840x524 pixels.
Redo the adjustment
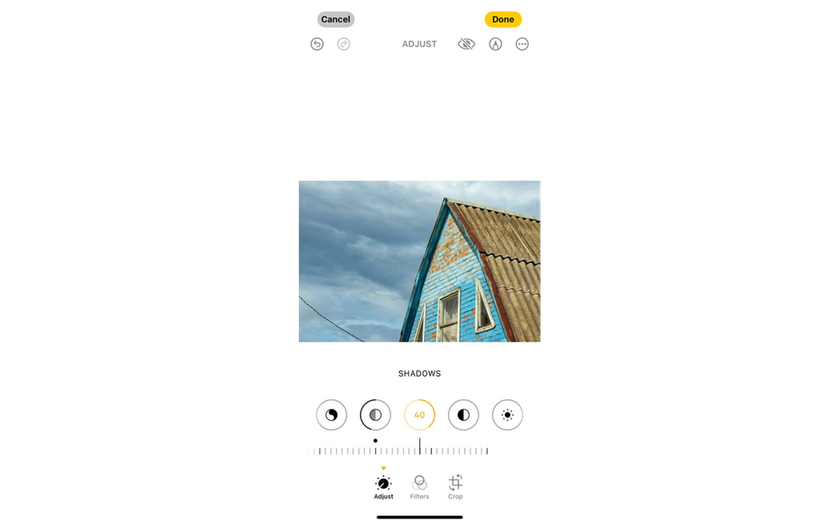344,44
